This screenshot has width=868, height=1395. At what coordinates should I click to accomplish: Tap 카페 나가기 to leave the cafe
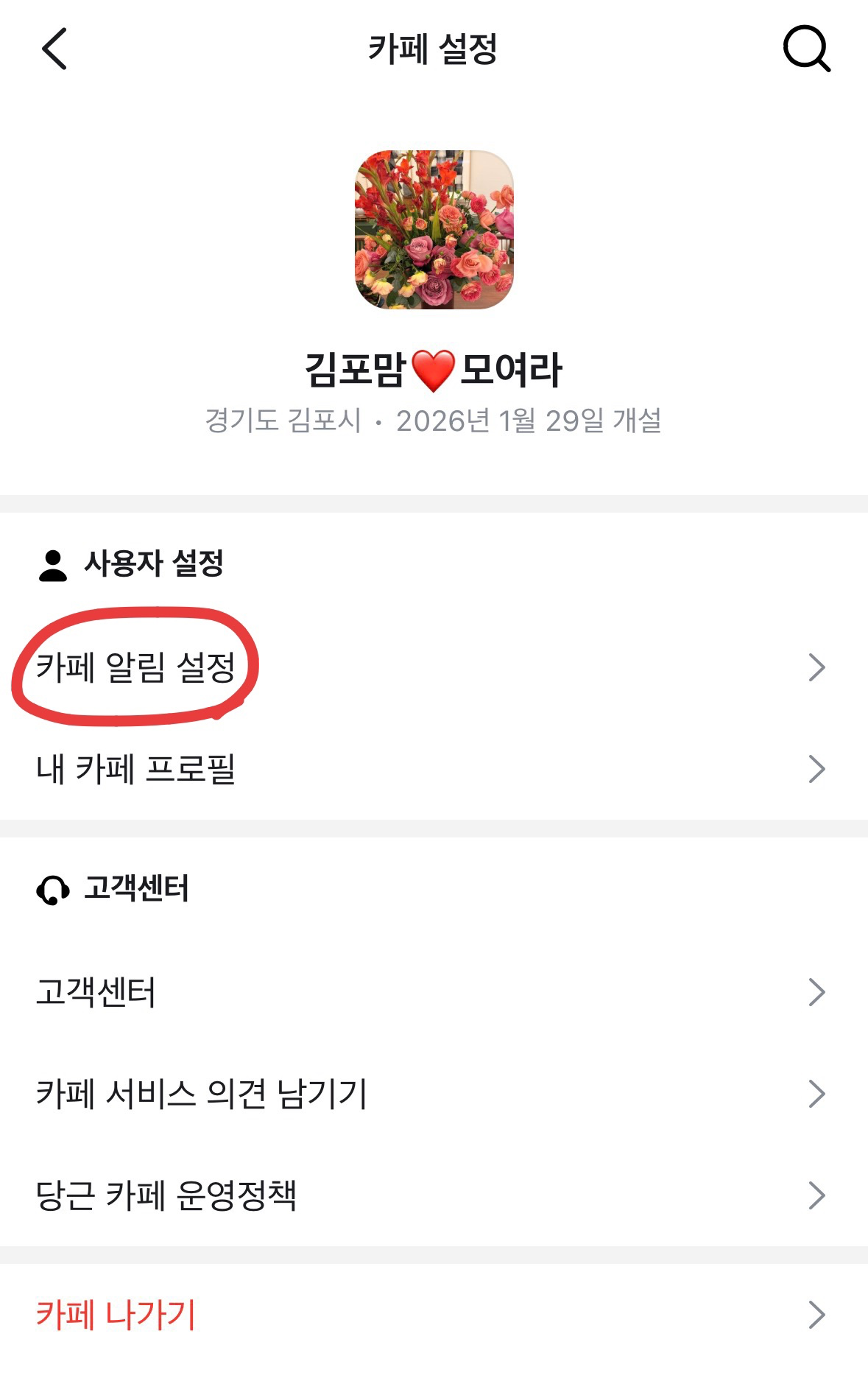click(x=434, y=1315)
